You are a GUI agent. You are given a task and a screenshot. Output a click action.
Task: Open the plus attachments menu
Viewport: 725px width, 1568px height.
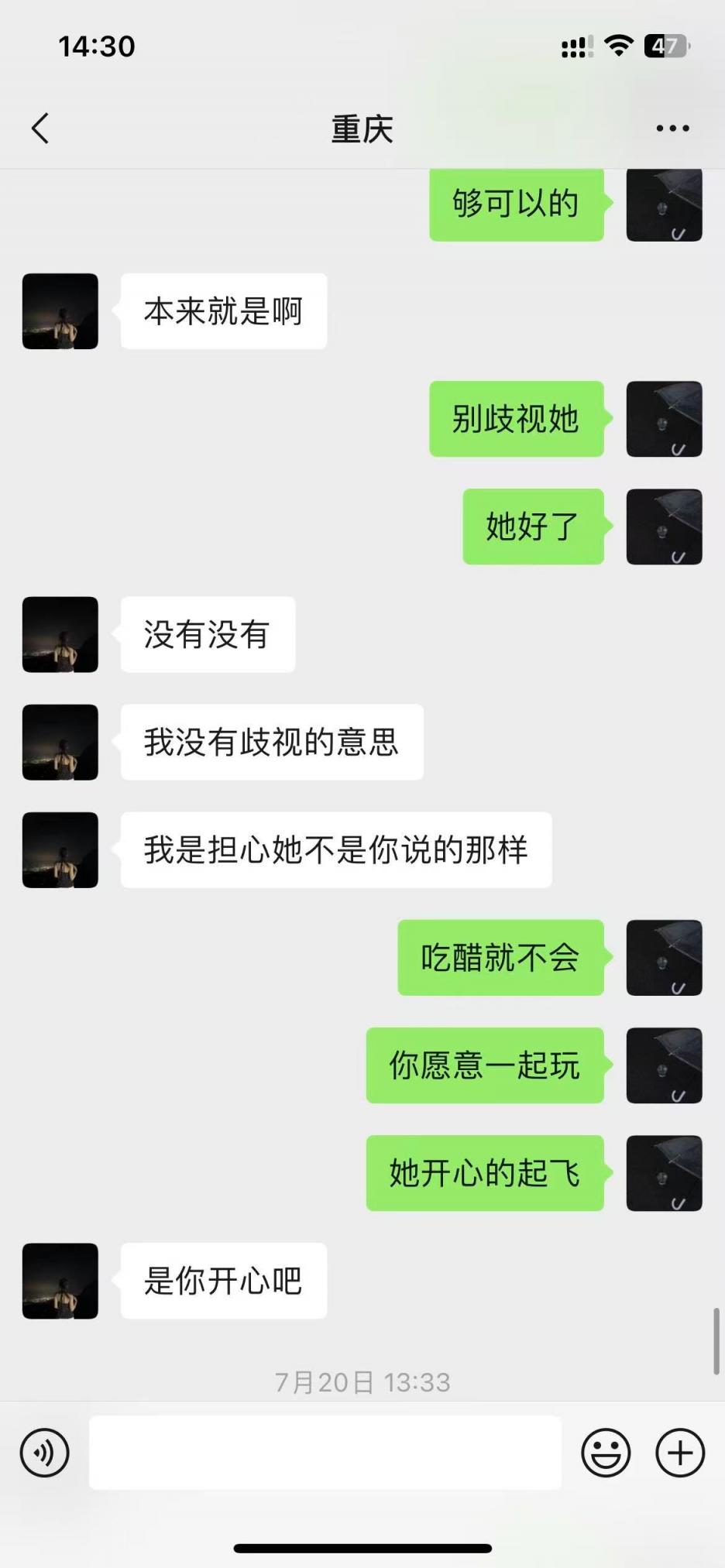click(680, 1453)
